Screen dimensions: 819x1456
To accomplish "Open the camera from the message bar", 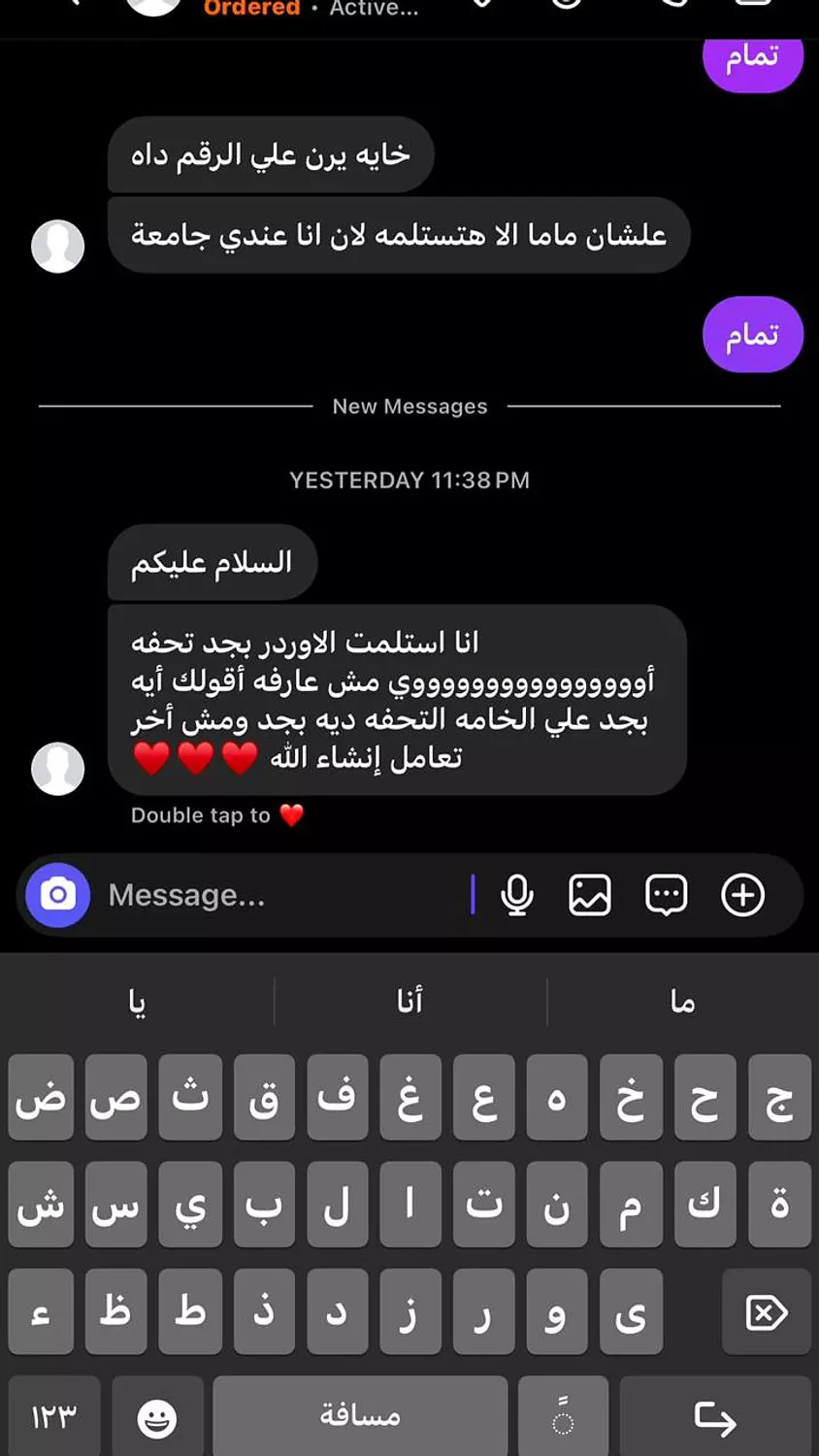I will pos(58,895).
